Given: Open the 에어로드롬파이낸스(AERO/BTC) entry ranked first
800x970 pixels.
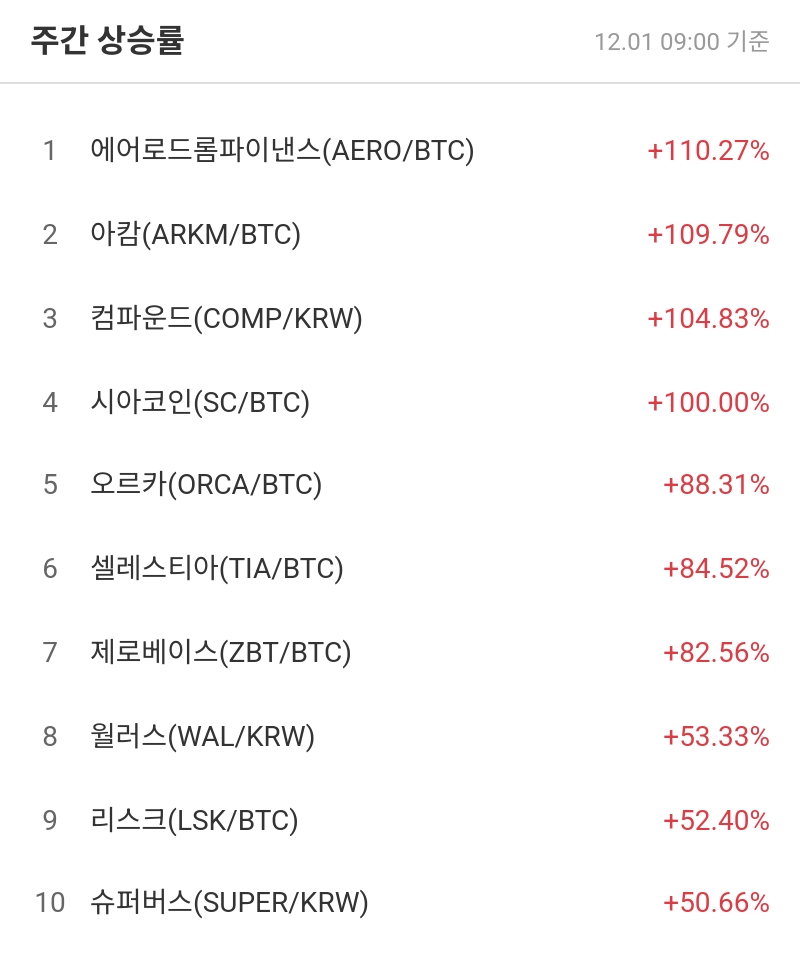Looking at the screenshot, I should tap(282, 150).
